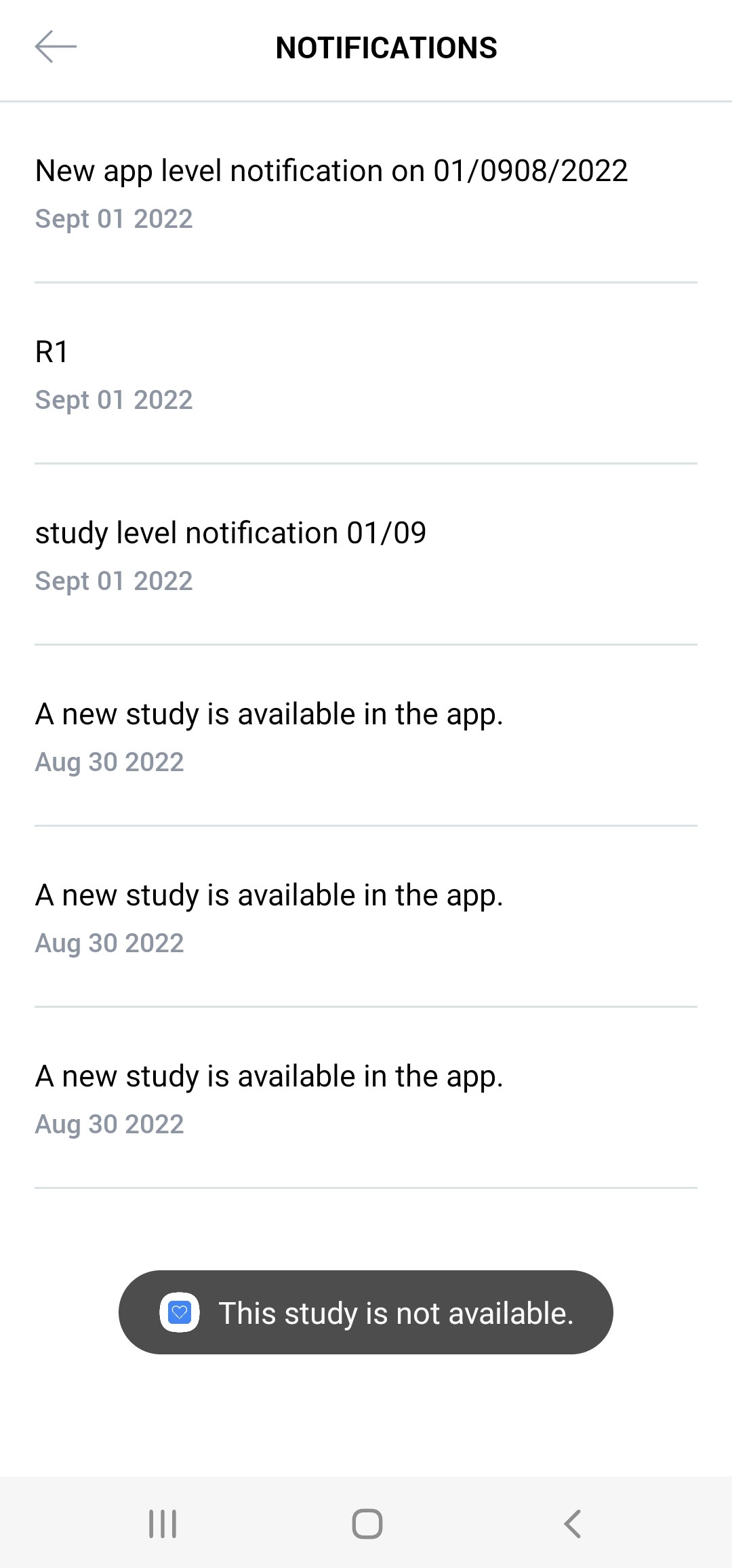
Task: Open the 'New app level notification on 01/0908/2022' entry
Action: coord(331,172)
